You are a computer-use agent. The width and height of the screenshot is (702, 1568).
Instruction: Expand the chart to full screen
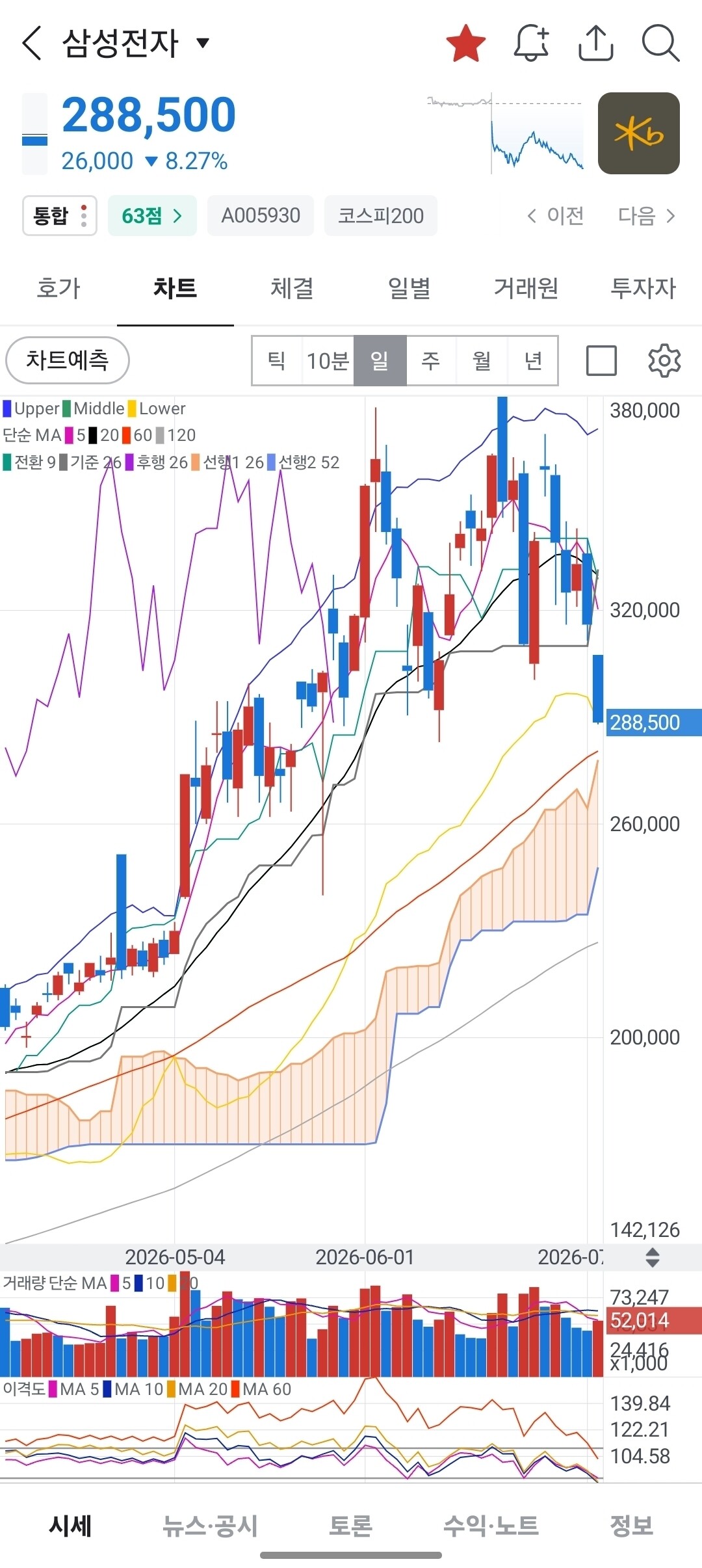click(601, 360)
